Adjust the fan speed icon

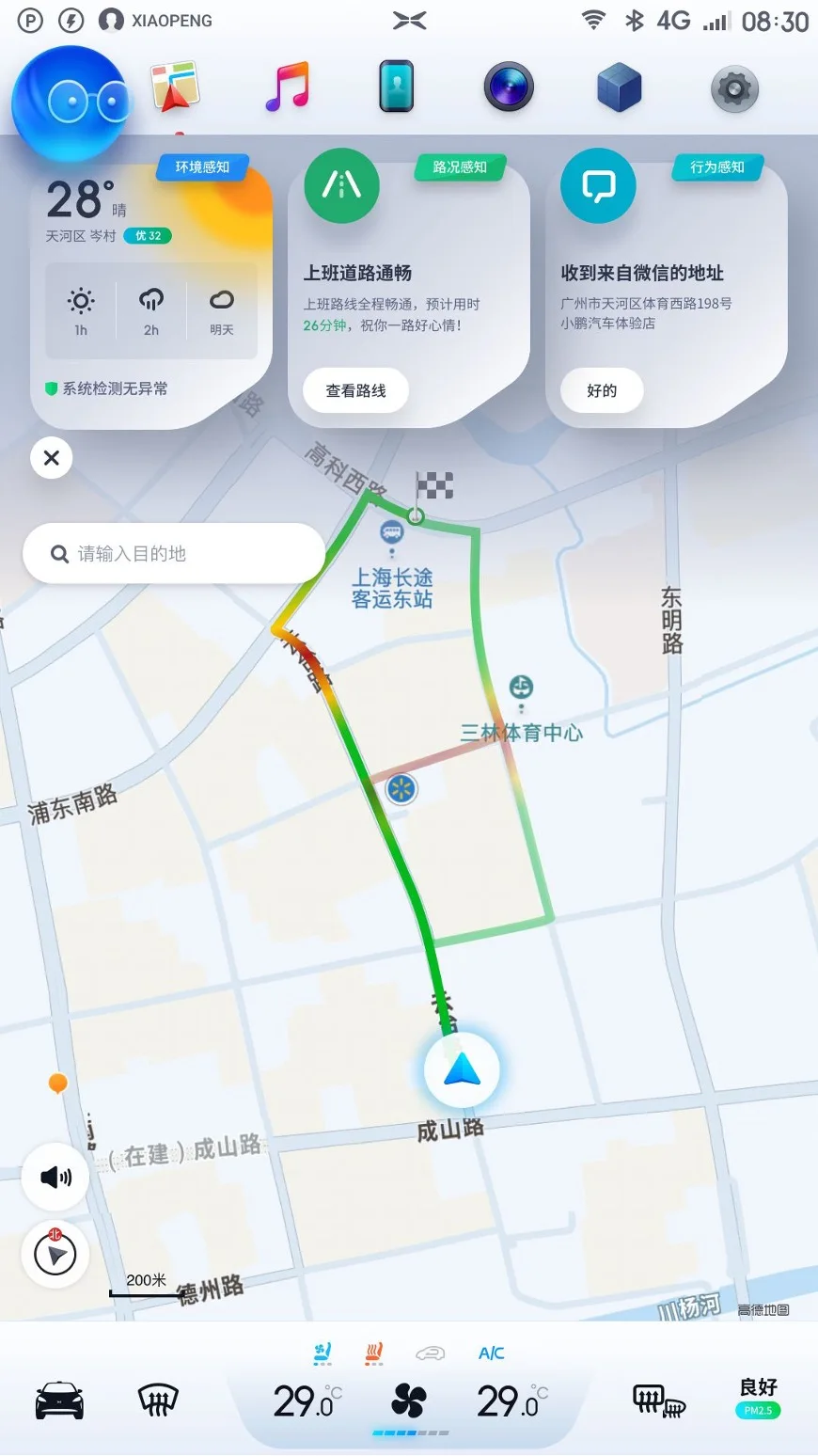tap(408, 1401)
